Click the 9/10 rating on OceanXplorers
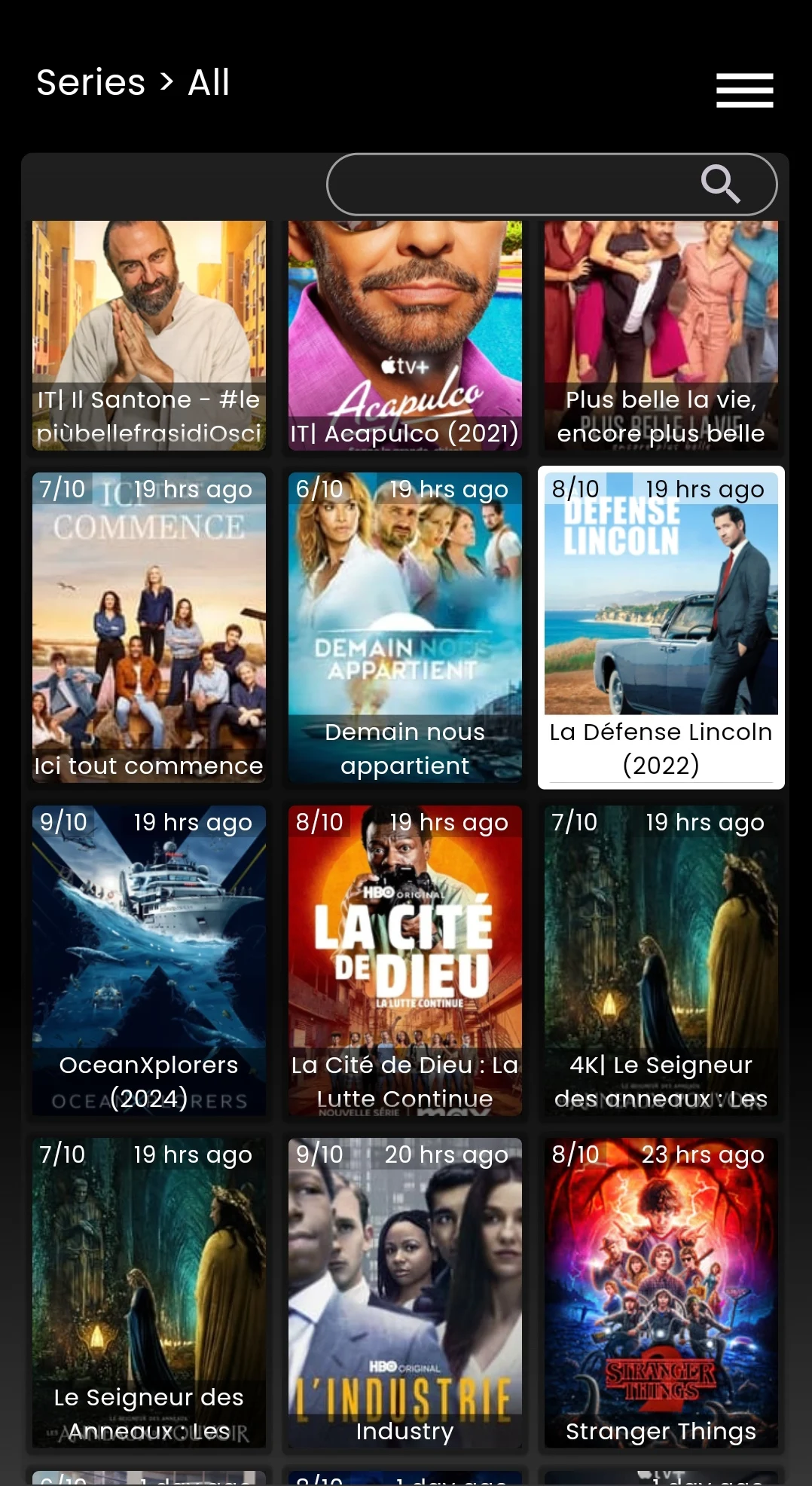 tap(63, 822)
